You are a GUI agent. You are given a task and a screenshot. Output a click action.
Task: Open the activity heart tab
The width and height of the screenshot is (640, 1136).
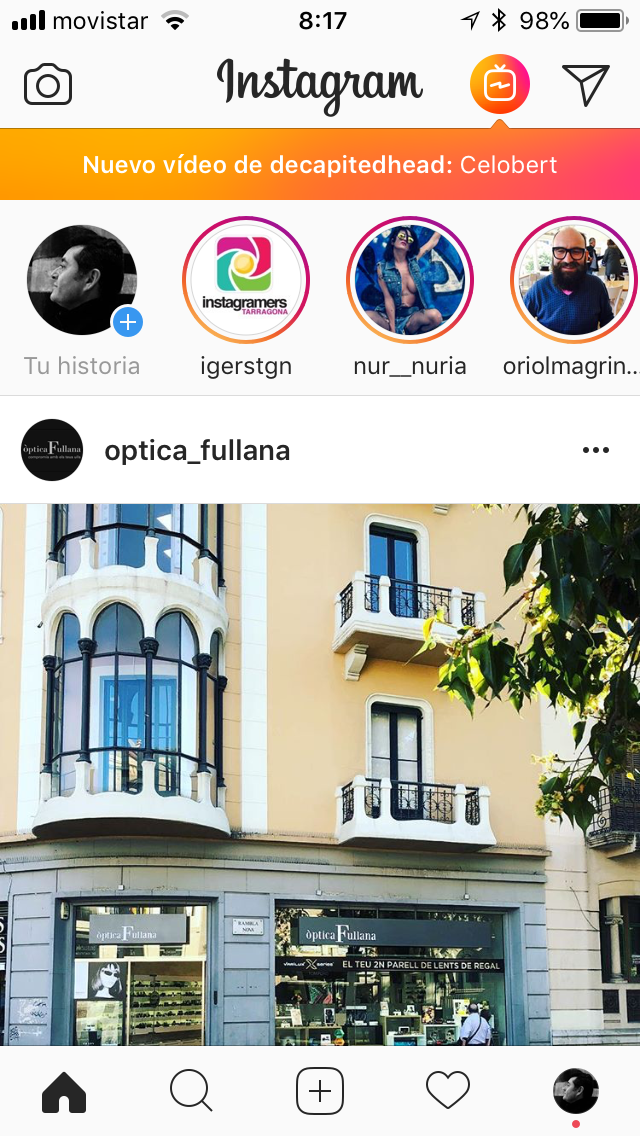coord(448,1090)
